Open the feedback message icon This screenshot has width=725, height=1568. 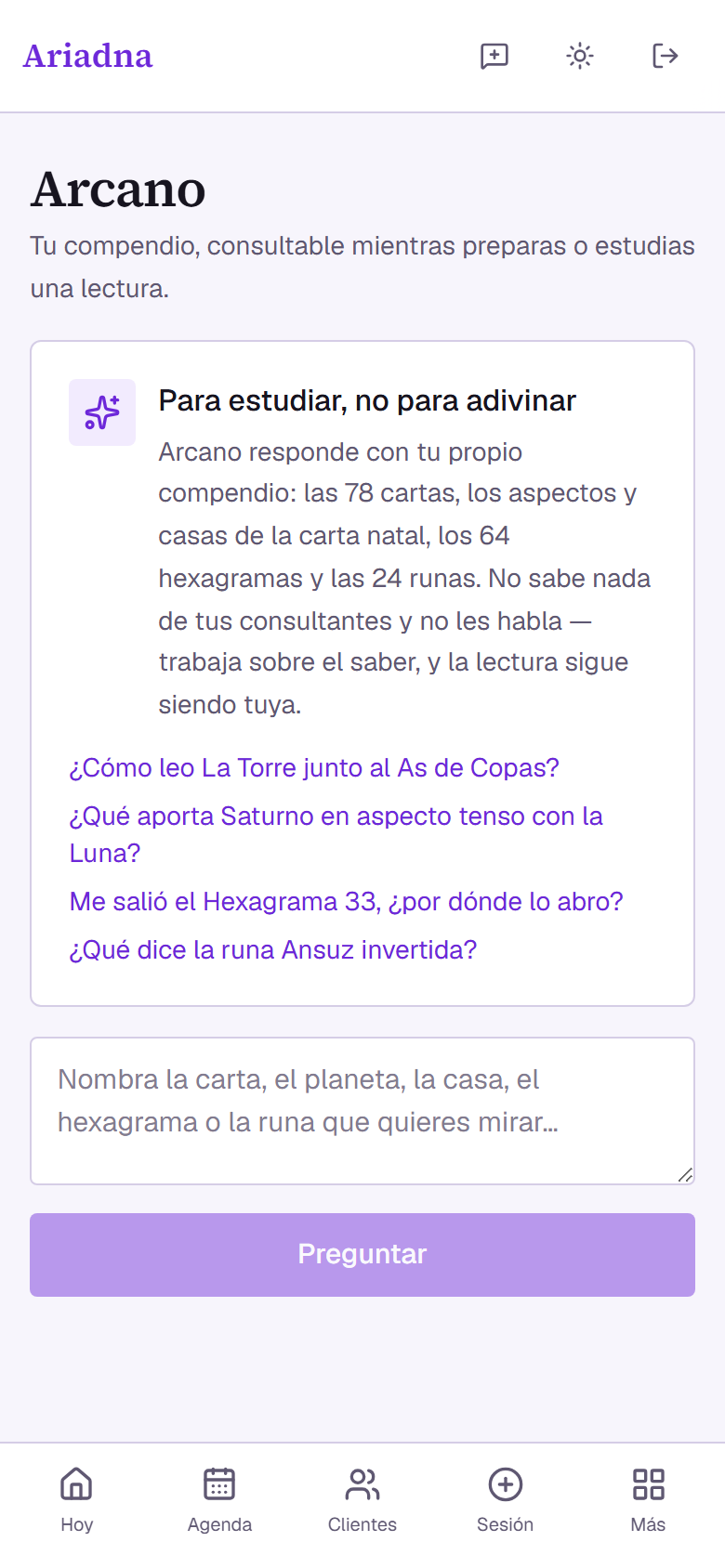pos(494,56)
